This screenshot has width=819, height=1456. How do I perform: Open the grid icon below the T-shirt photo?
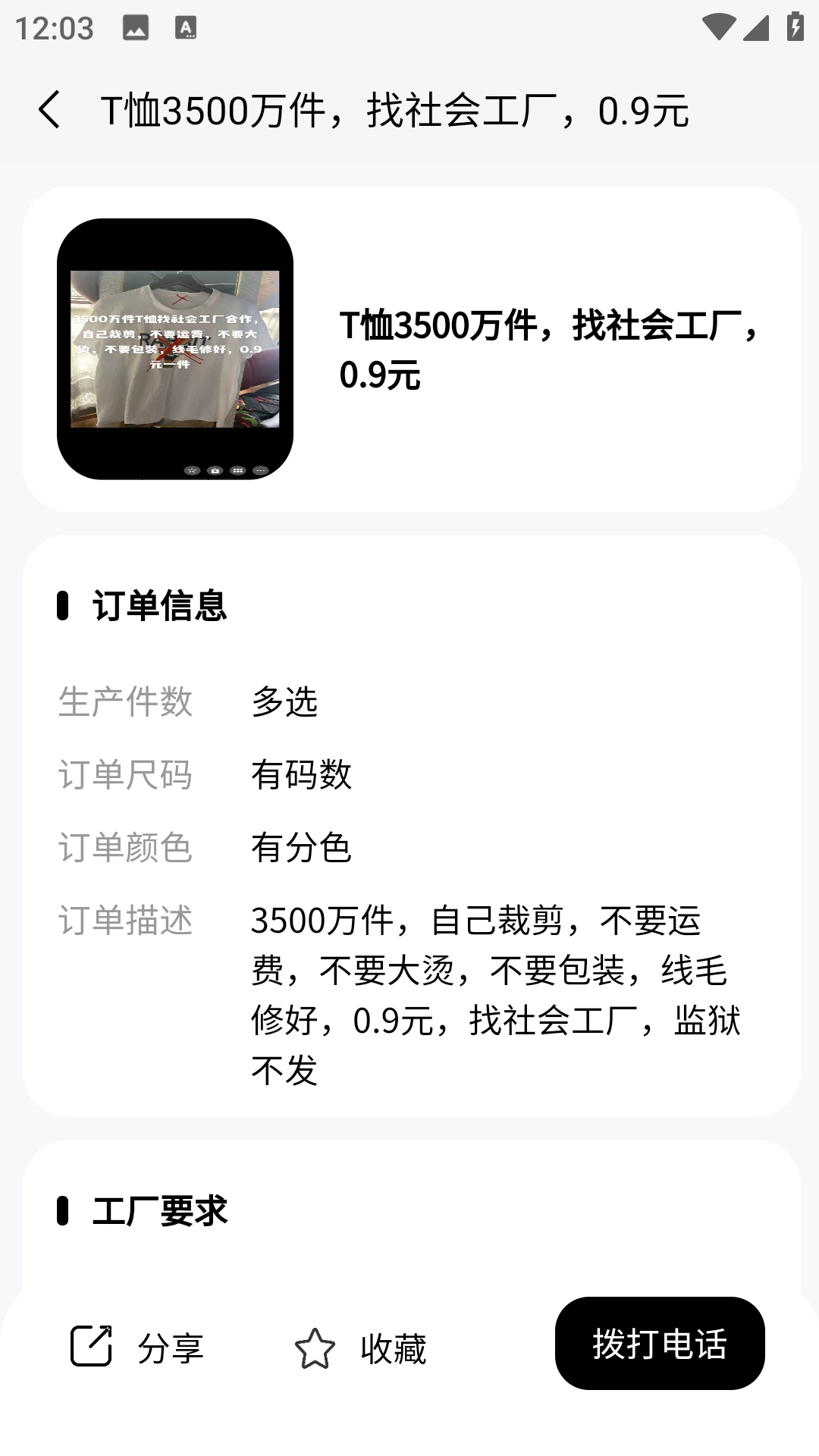(x=237, y=471)
